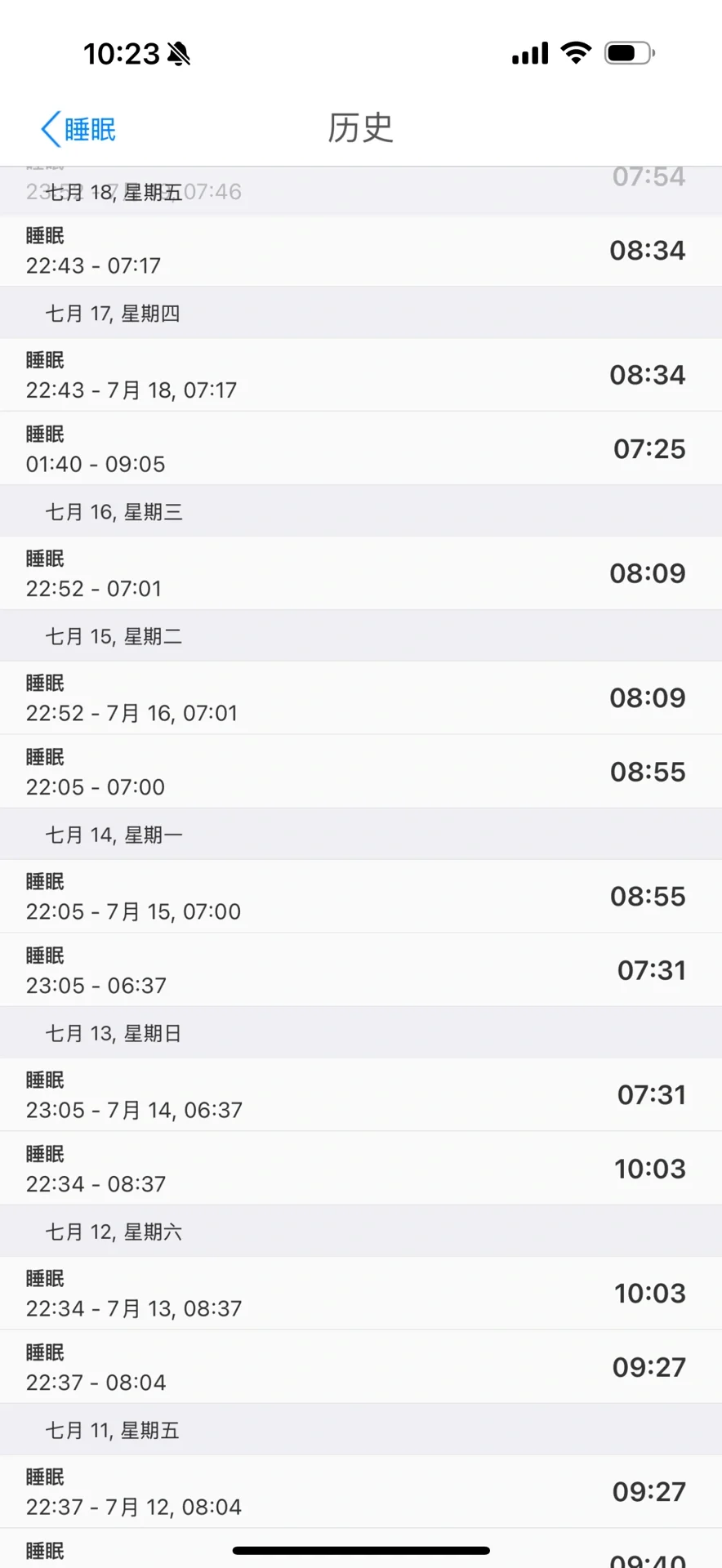
Task: Go back to the 睡眠 screen
Action: pyautogui.click(x=78, y=129)
